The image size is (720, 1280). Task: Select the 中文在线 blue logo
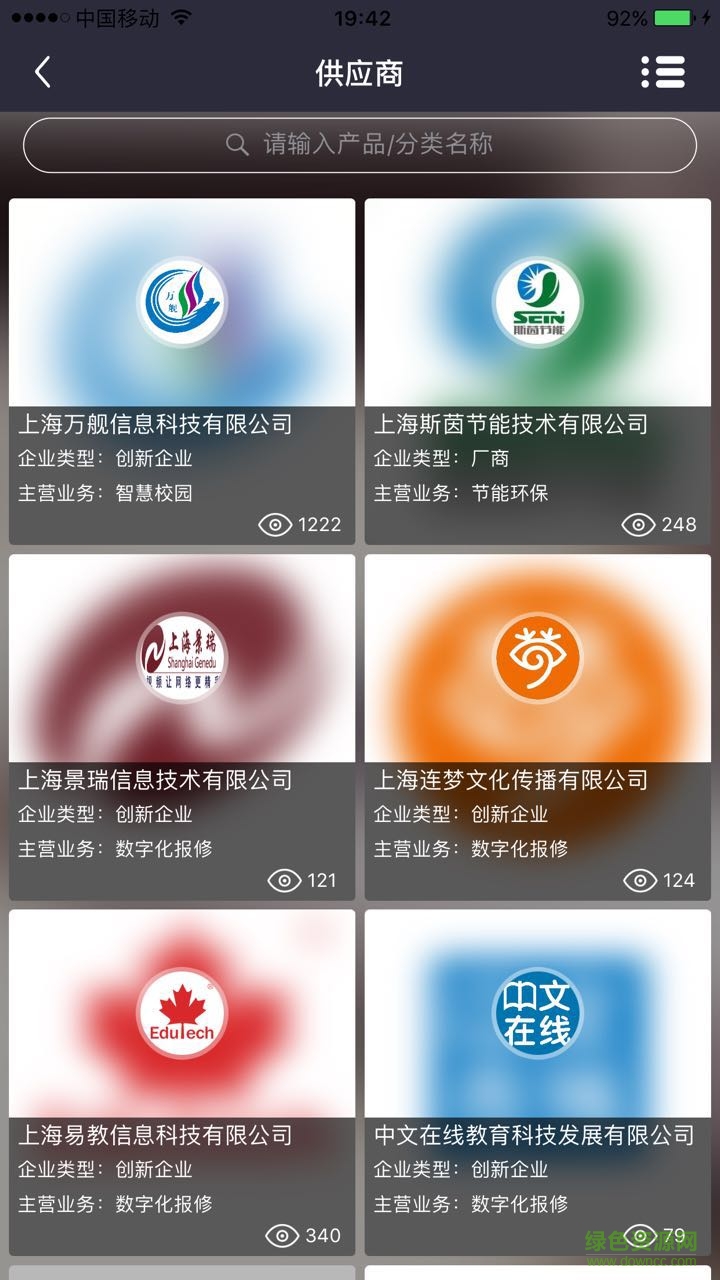(537, 1013)
